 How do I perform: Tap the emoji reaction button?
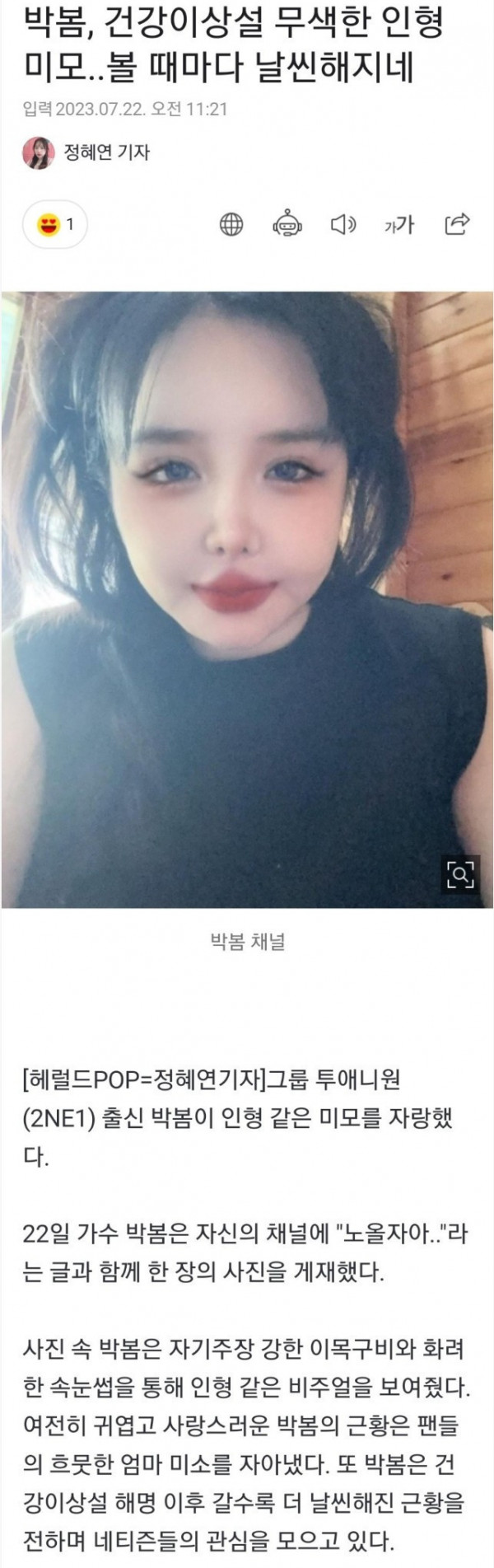pos(55,224)
